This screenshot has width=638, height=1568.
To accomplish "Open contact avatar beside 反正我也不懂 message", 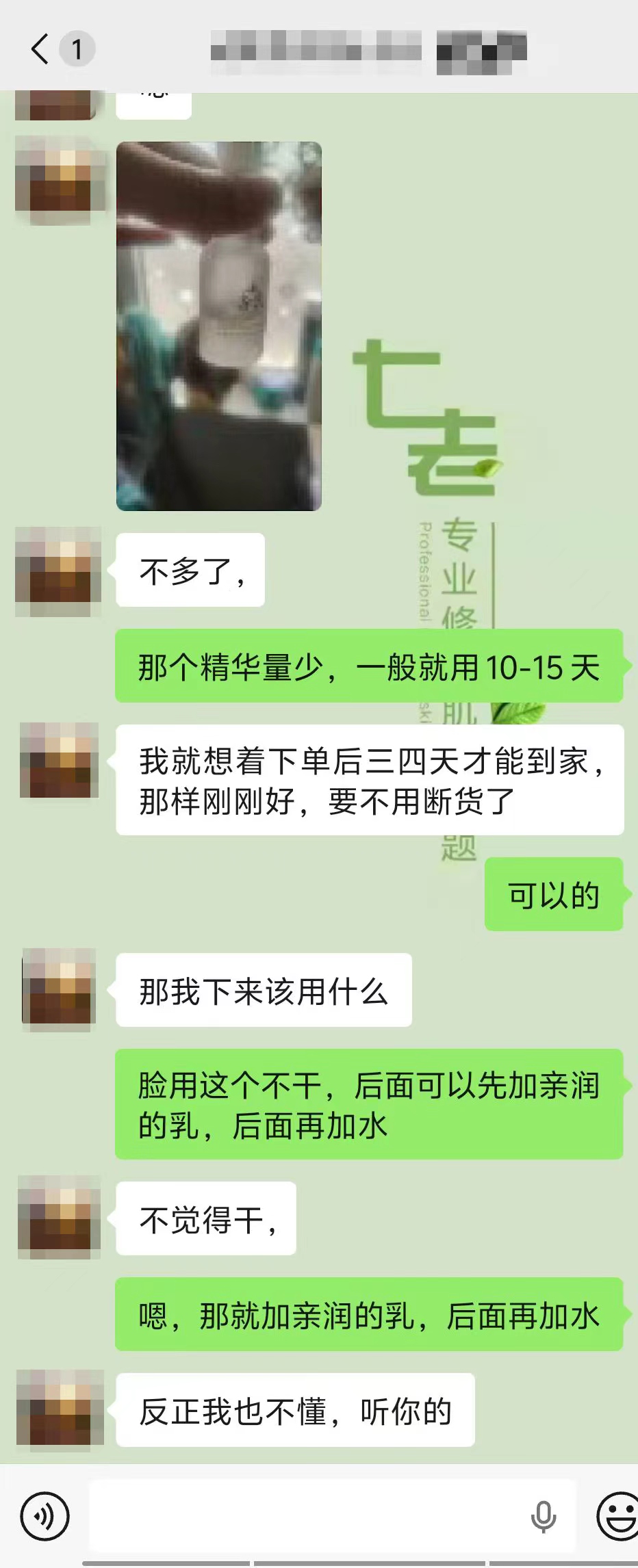I will [x=60, y=1409].
